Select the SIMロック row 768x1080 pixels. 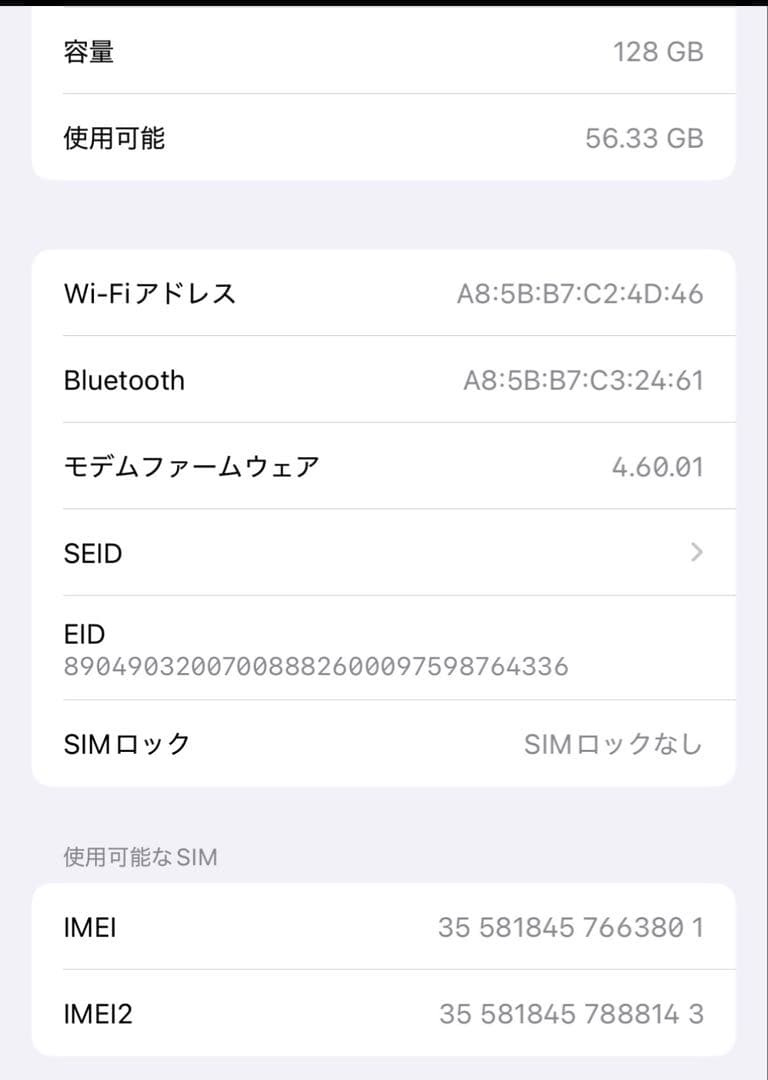[384, 743]
